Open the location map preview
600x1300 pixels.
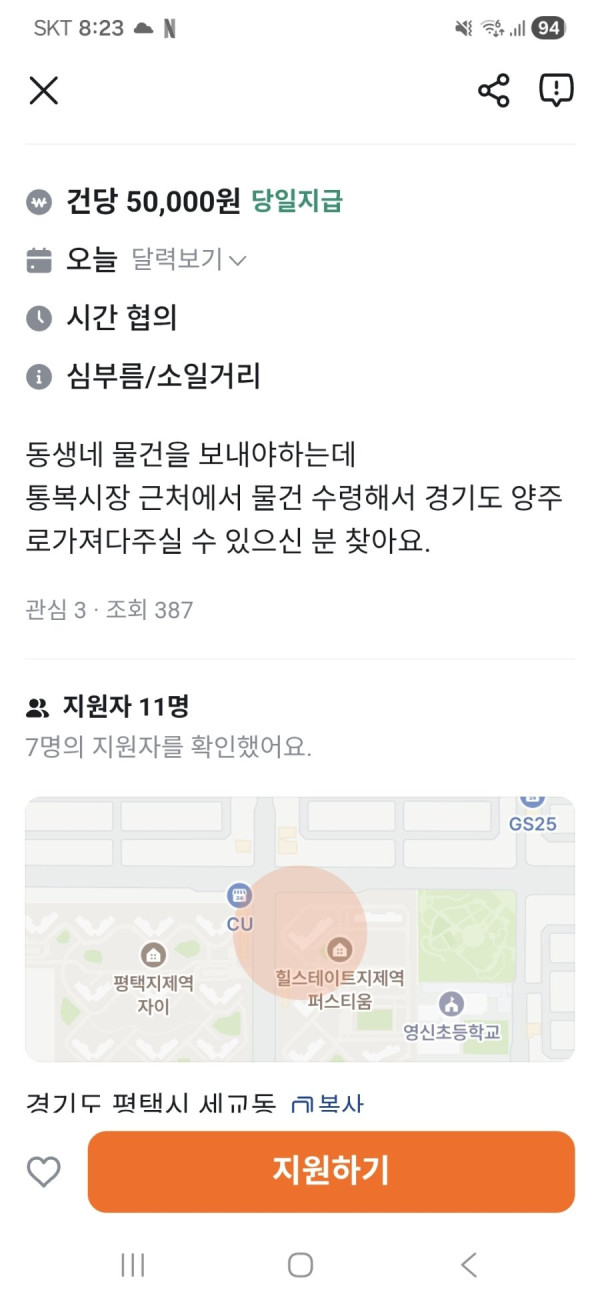[x=300, y=928]
